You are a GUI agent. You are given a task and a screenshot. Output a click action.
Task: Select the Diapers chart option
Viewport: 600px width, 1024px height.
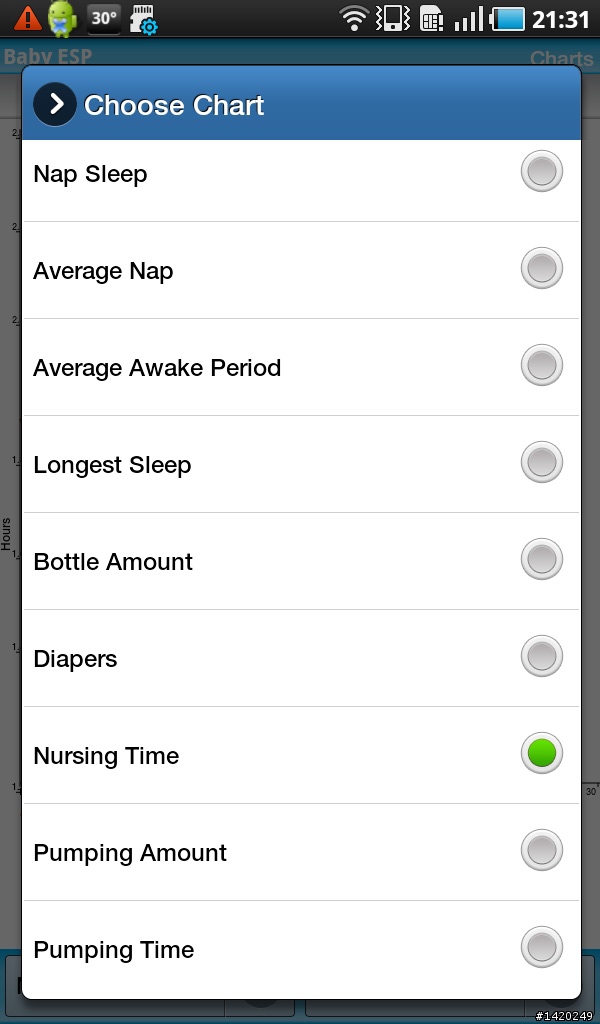point(301,658)
